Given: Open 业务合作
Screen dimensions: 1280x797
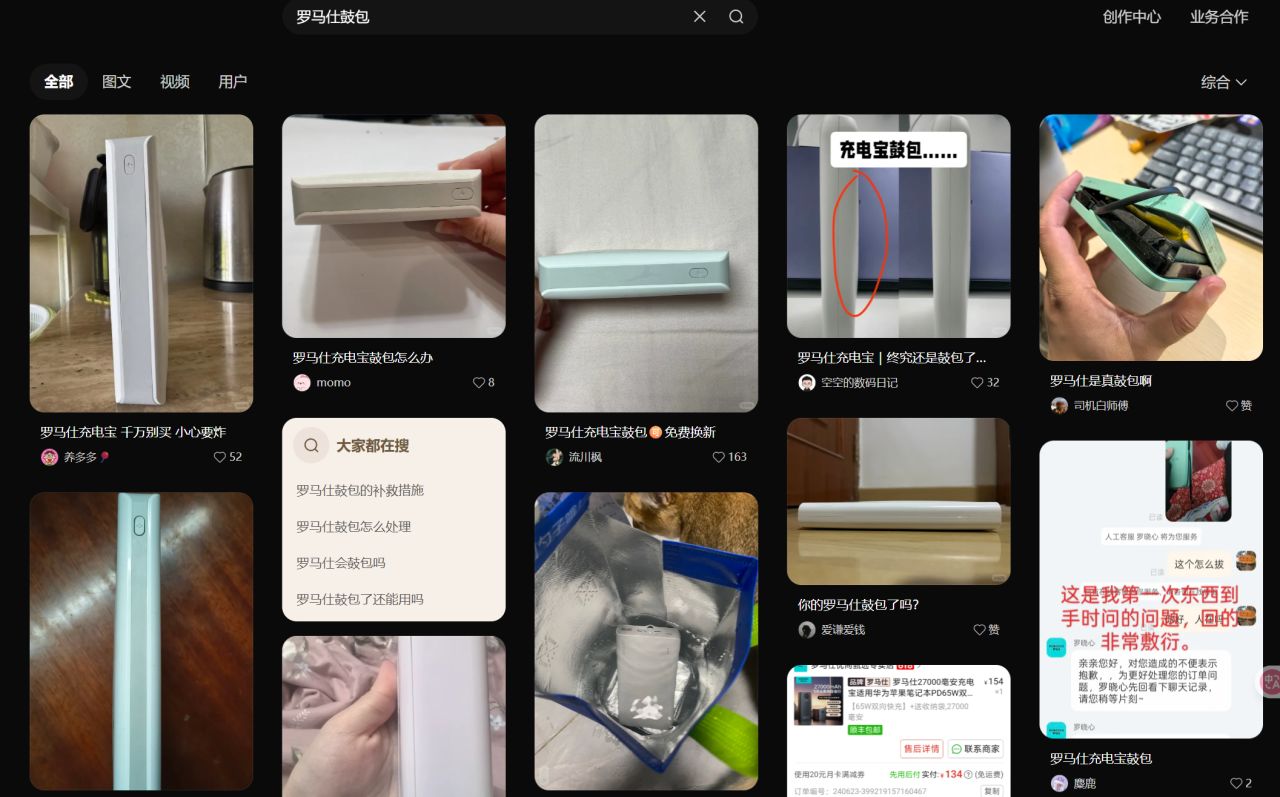Looking at the screenshot, I should click(1218, 17).
